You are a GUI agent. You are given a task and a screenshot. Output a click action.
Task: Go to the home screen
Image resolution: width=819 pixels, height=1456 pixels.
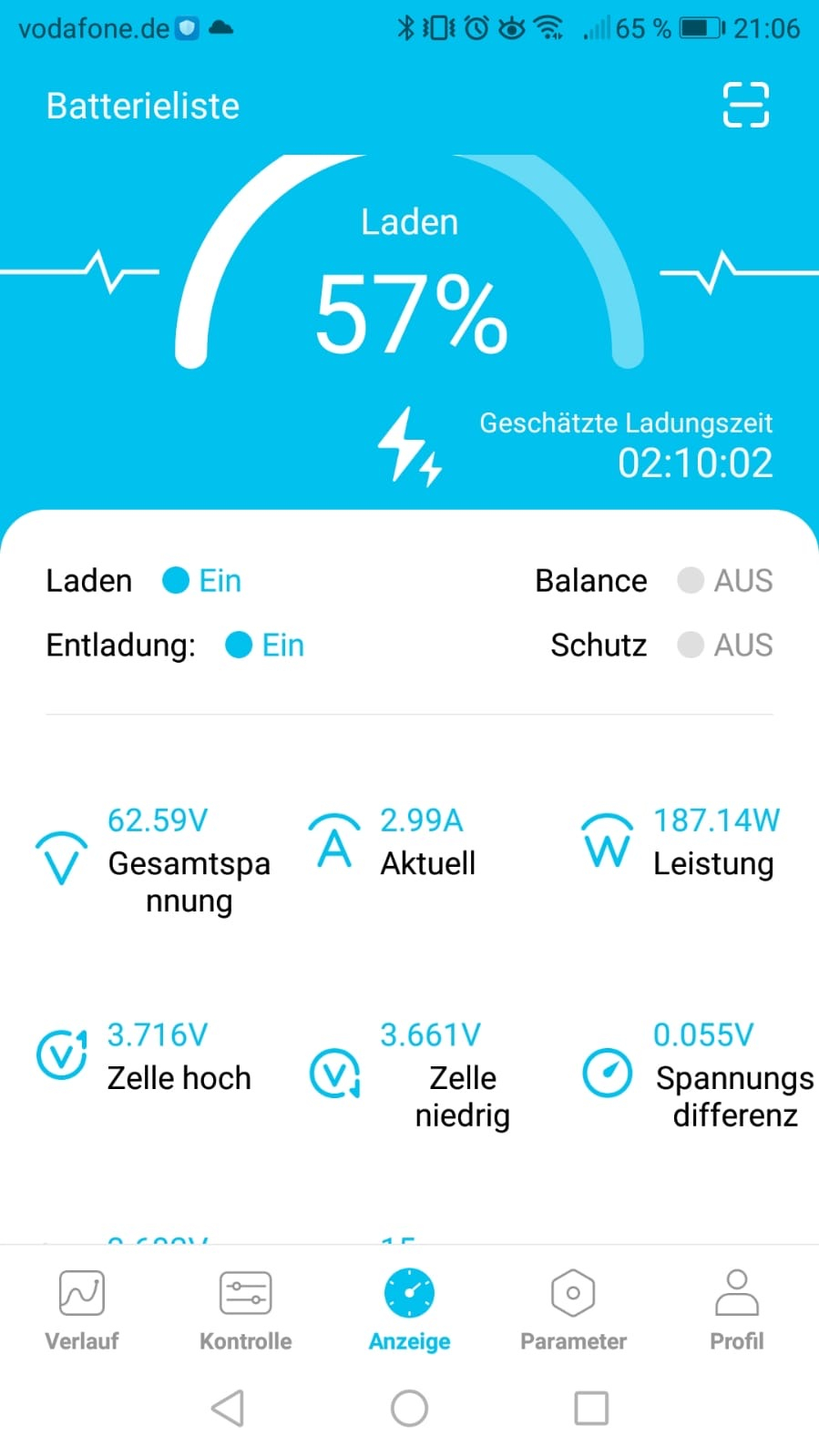pos(409,1408)
